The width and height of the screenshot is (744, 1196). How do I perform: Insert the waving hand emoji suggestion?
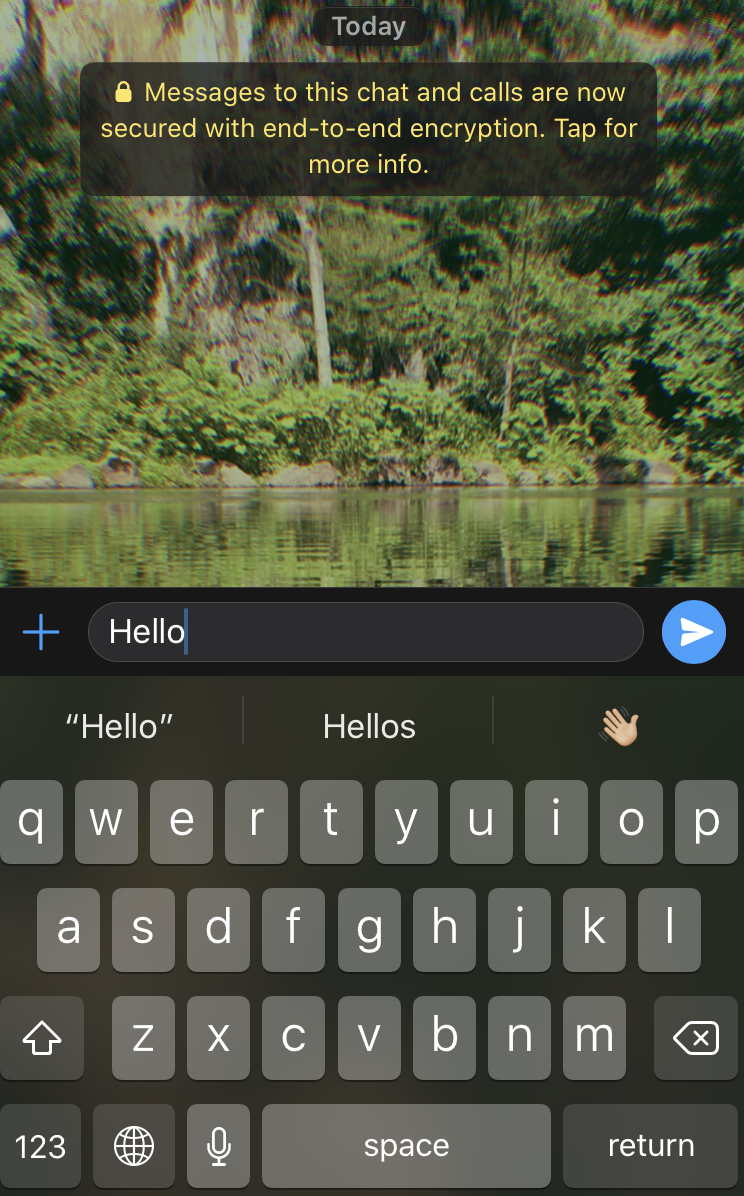[x=619, y=726]
